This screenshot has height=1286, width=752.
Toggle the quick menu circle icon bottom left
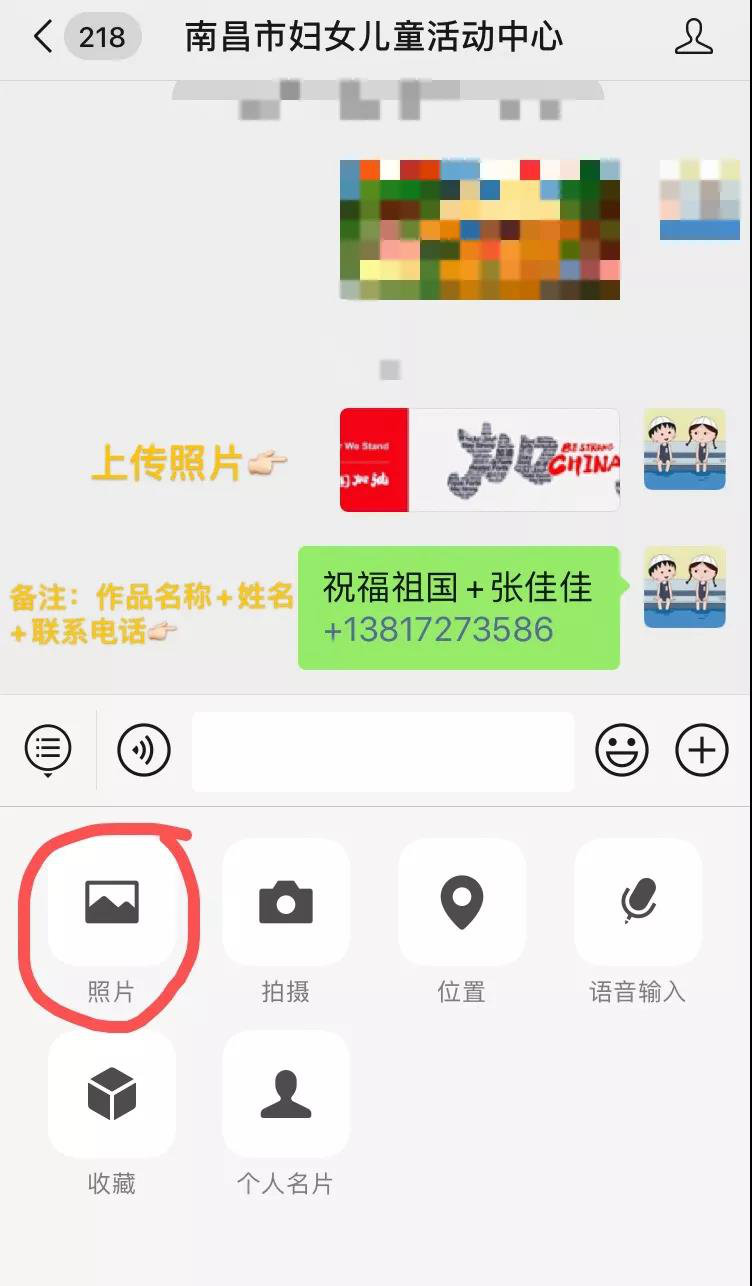click(45, 750)
